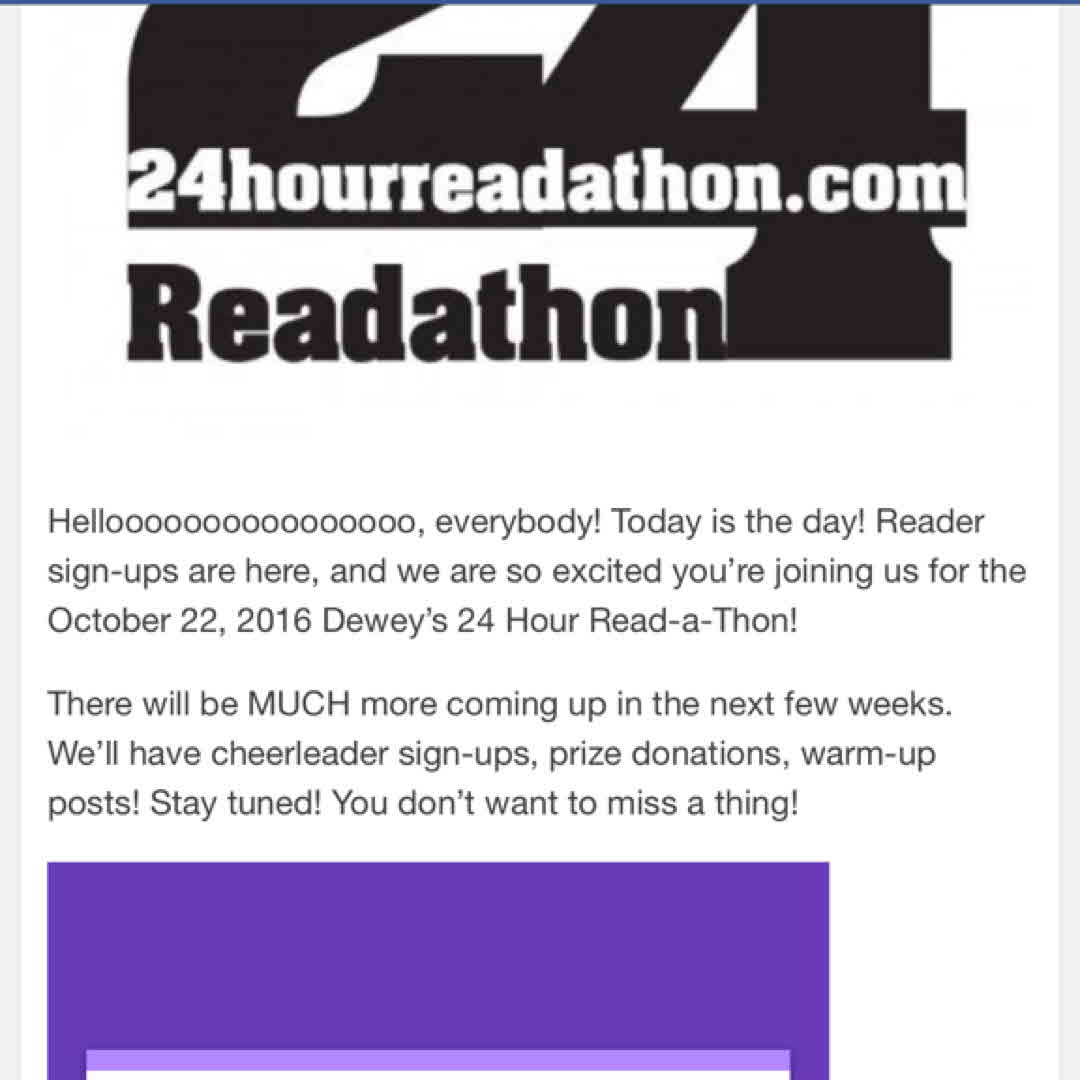The image size is (1080, 1080).
Task: Open the embedded purple sign-up form
Action: pyautogui.click(x=438, y=968)
